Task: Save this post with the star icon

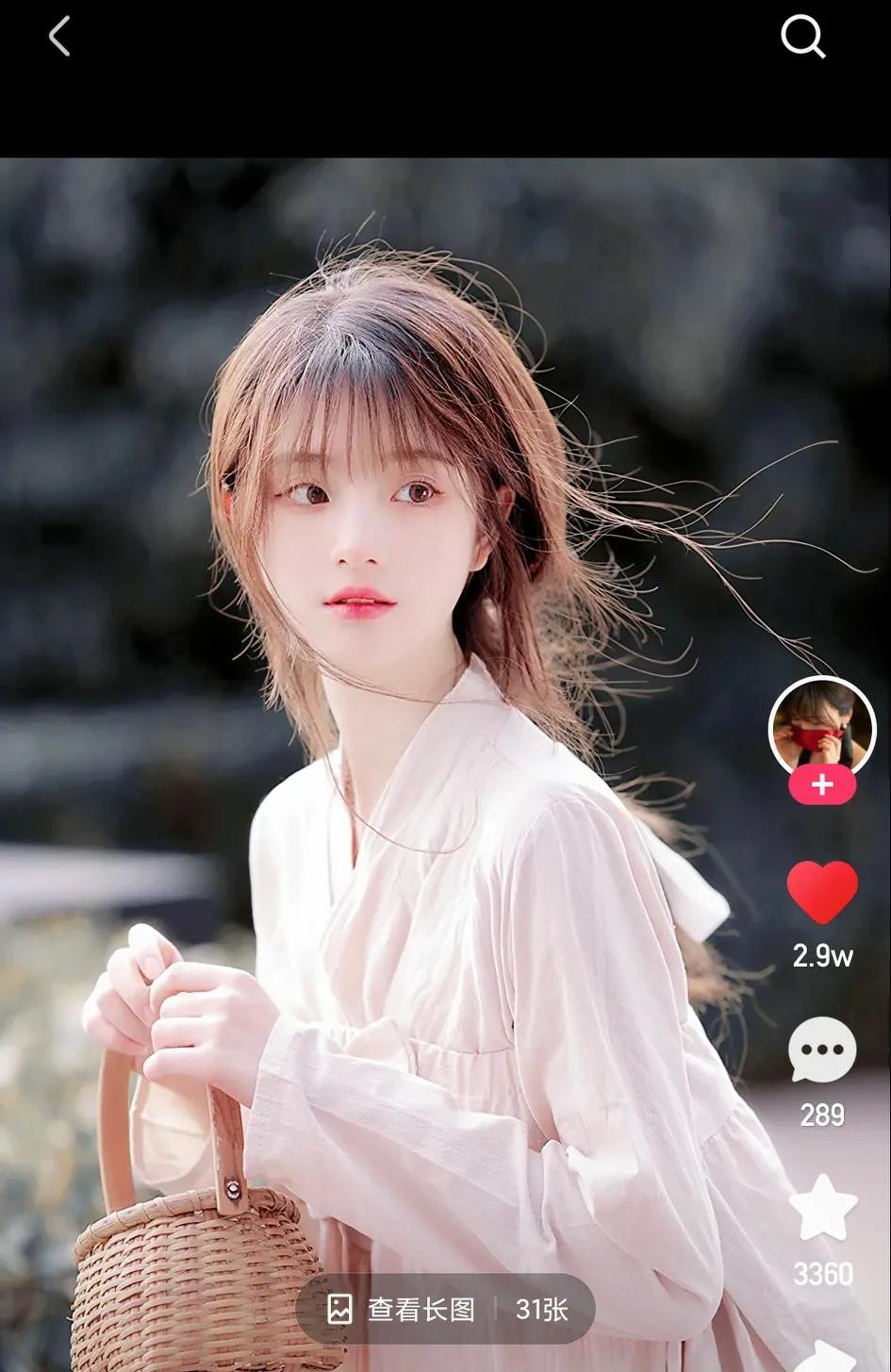Action: coord(822,1209)
